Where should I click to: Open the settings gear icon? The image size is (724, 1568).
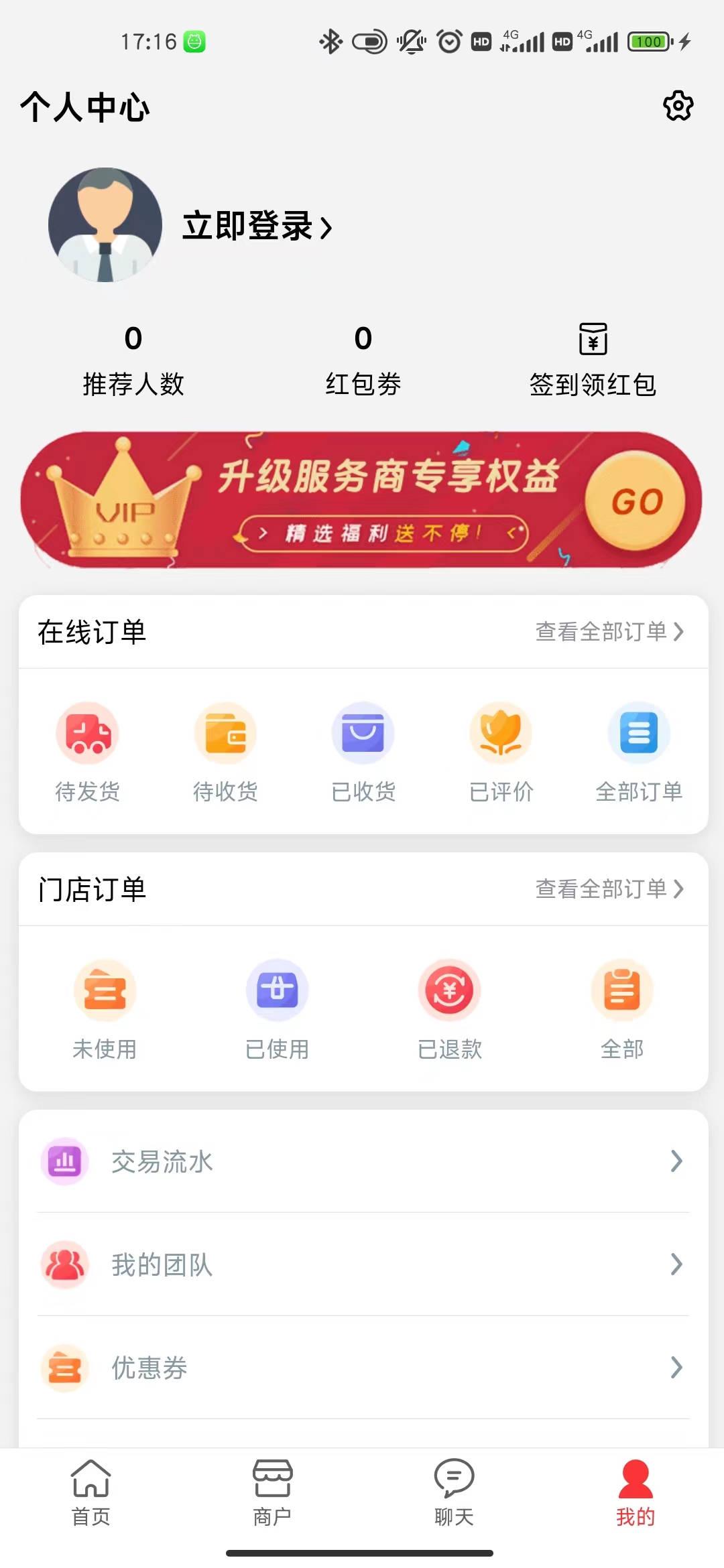pos(678,106)
